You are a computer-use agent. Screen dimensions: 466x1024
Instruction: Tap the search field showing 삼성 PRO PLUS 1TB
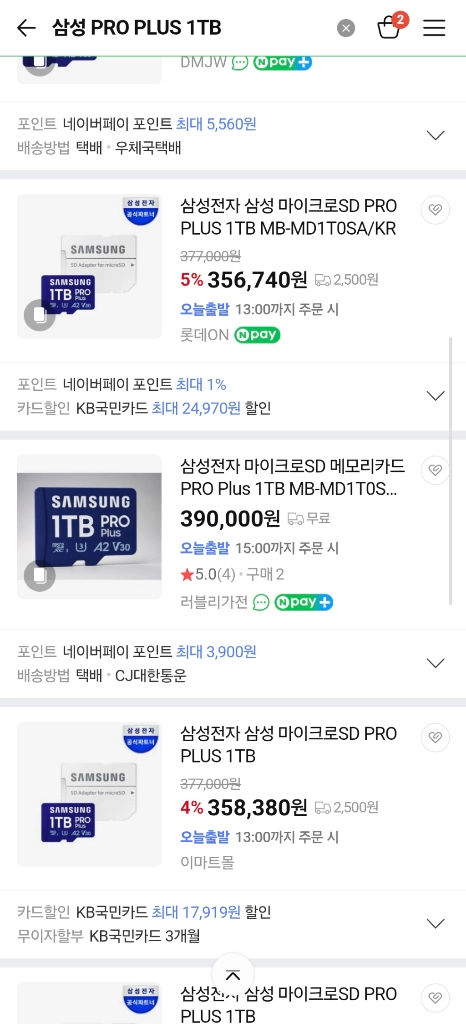[x=189, y=28]
